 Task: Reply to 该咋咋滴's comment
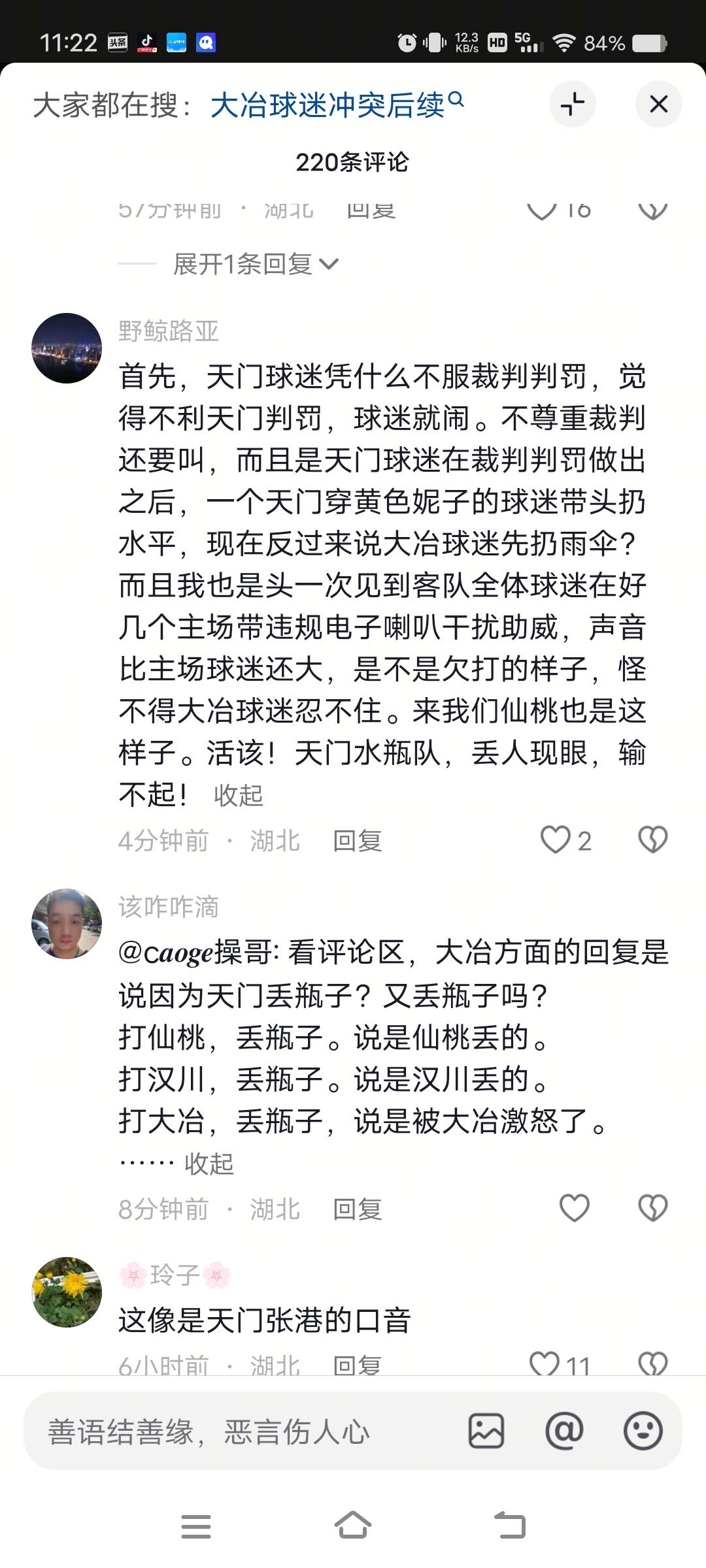[x=357, y=1209]
